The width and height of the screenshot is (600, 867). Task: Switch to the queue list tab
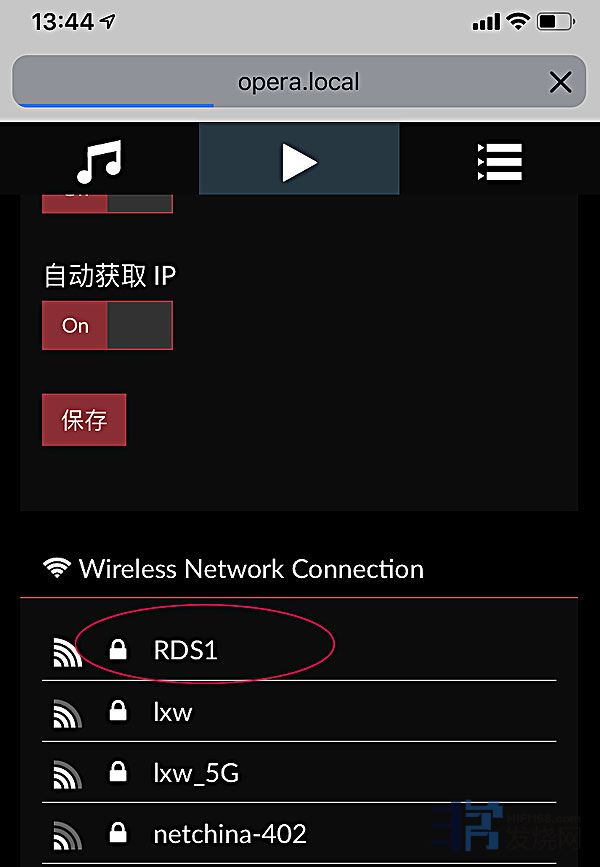pos(499,161)
